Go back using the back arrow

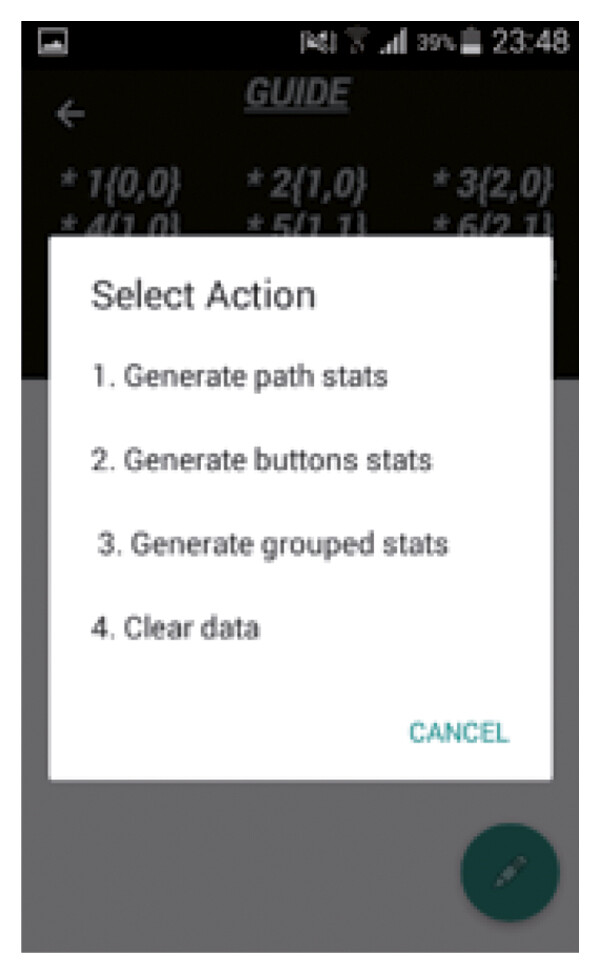click(70, 114)
